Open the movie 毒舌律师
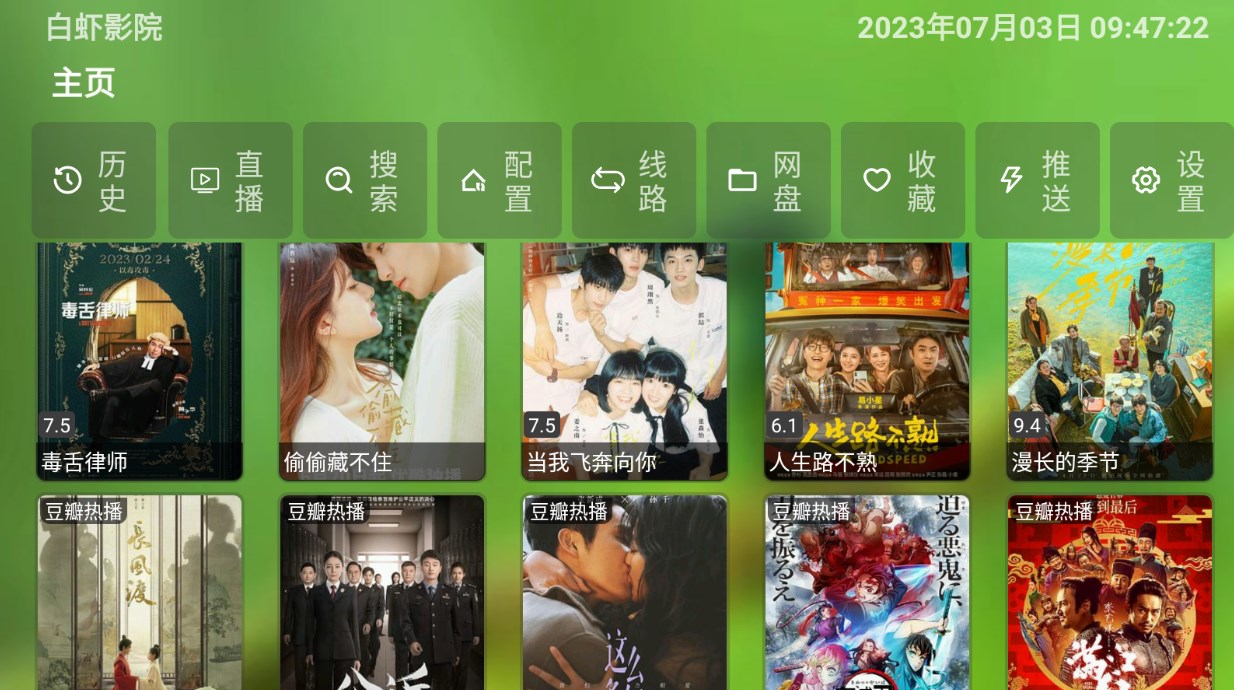The width and height of the screenshot is (1234, 690). 140,360
